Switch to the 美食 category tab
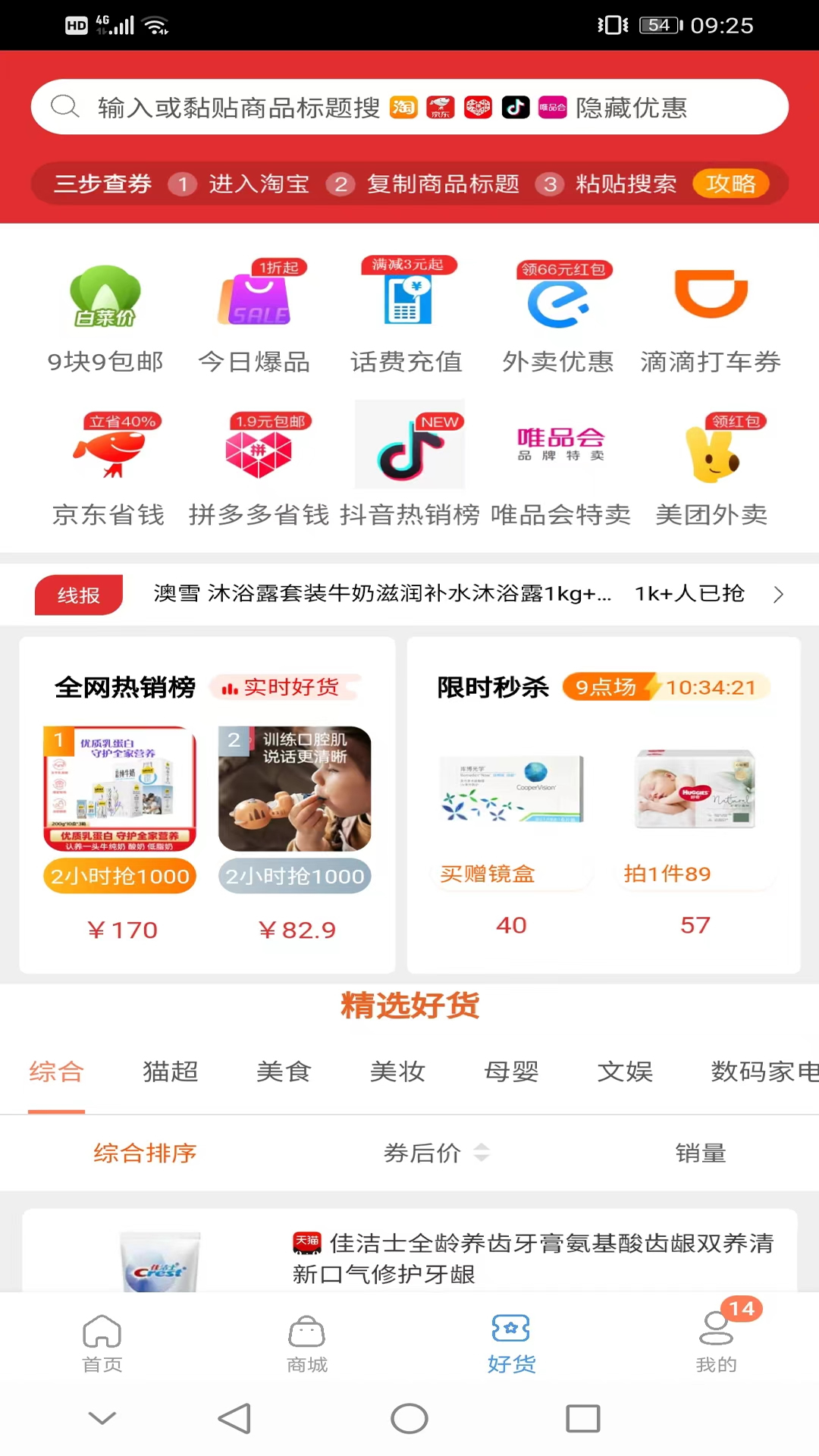The image size is (819, 1456). tap(284, 1072)
